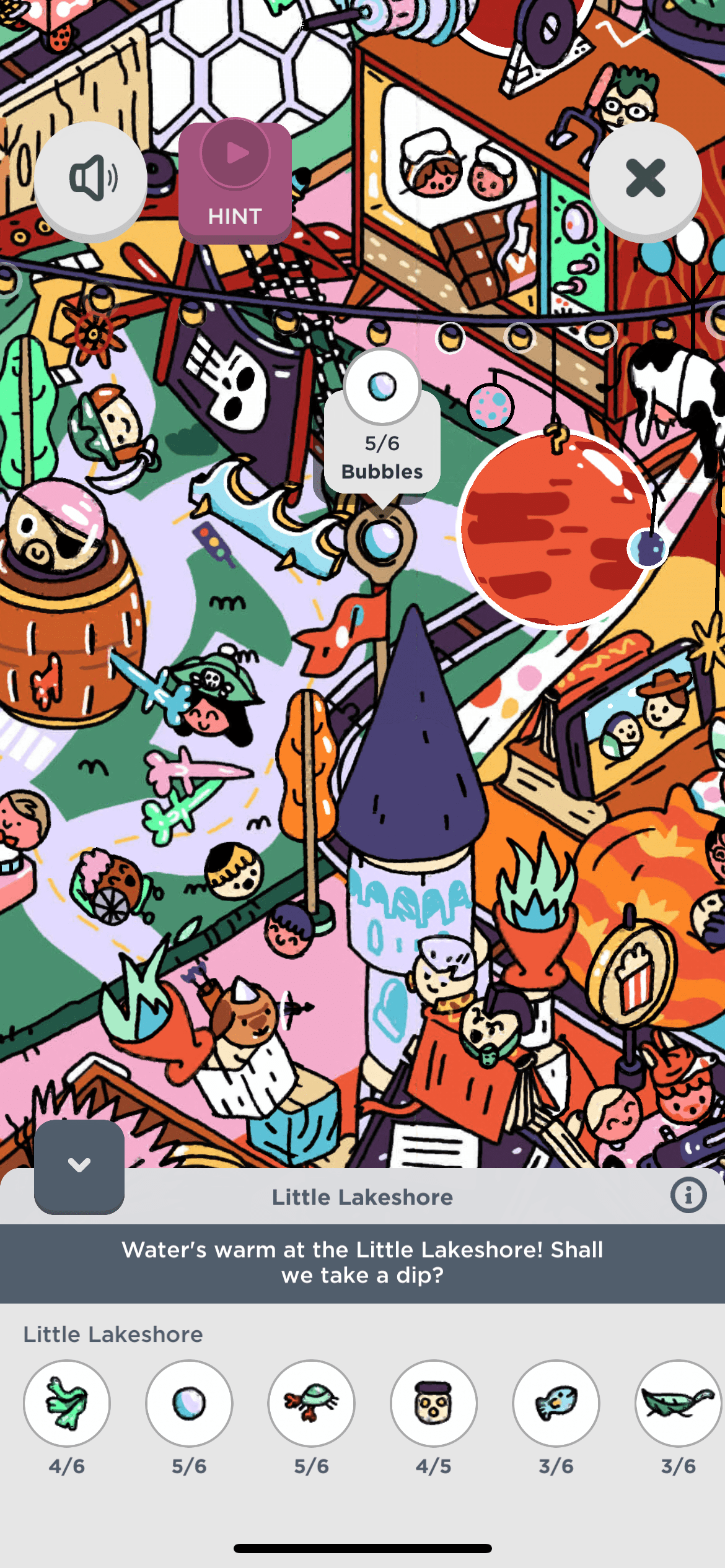Use the HINT button
Image resolution: width=725 pixels, height=1568 pixels.
pyautogui.click(x=235, y=182)
